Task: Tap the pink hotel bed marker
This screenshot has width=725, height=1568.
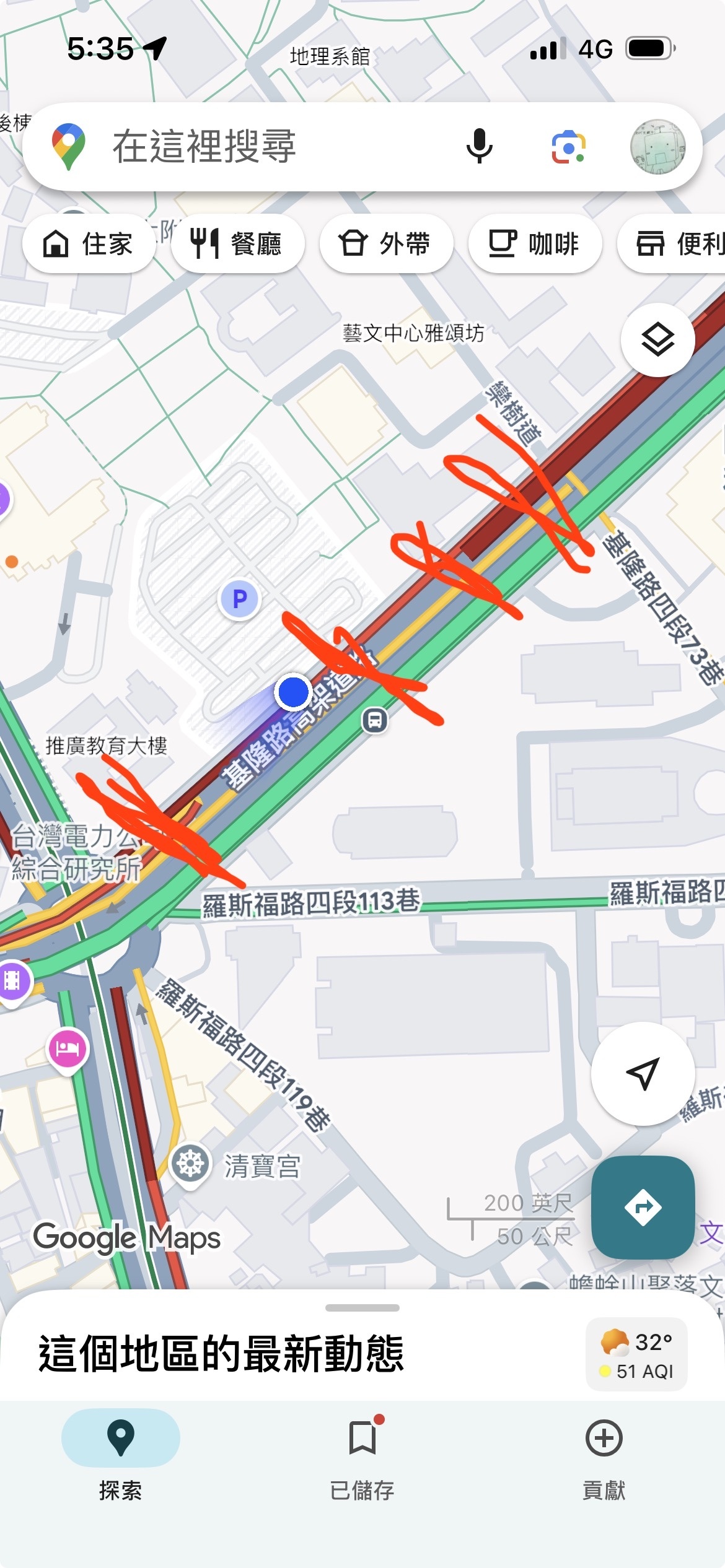Action: (68, 1048)
